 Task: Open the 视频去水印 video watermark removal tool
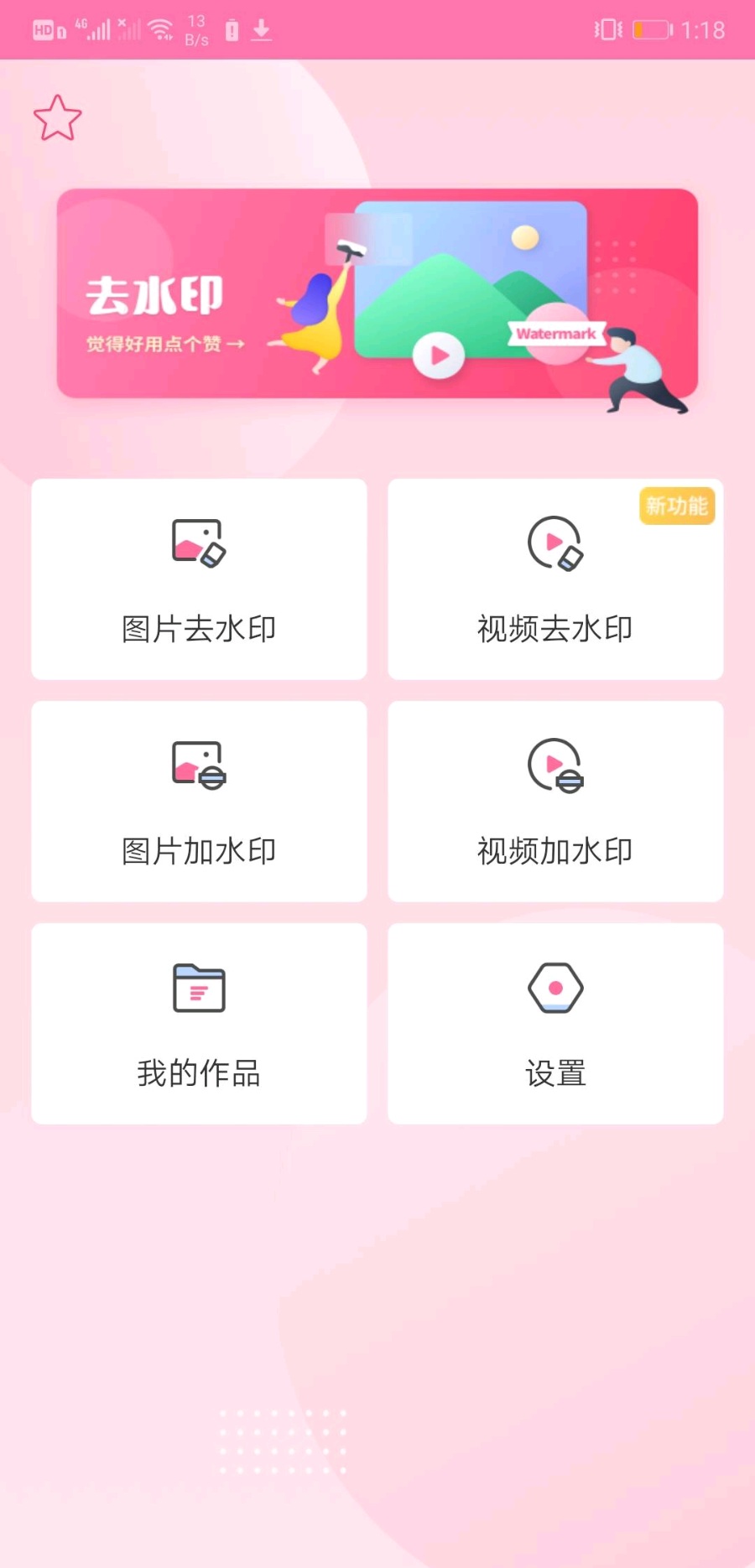pyautogui.click(x=555, y=580)
